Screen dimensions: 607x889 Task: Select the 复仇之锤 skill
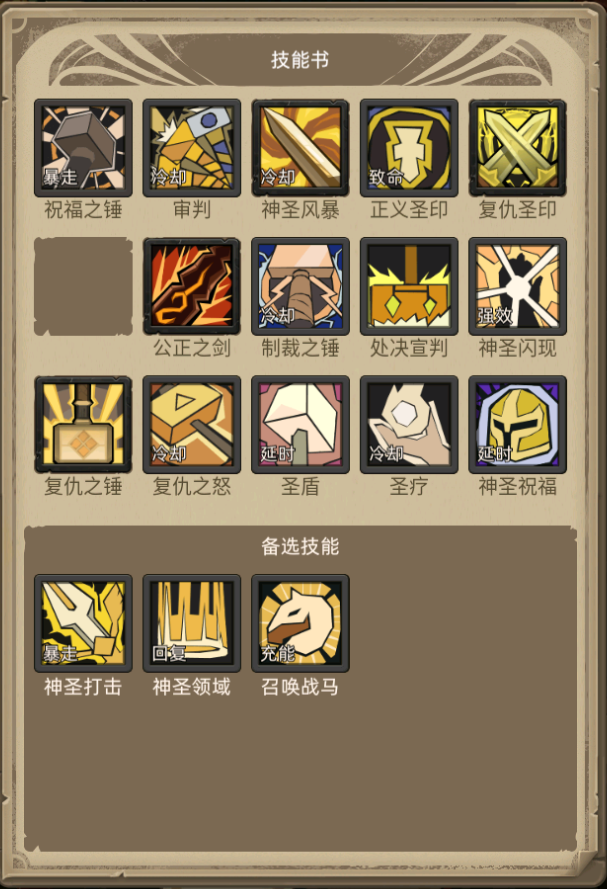pos(83,424)
